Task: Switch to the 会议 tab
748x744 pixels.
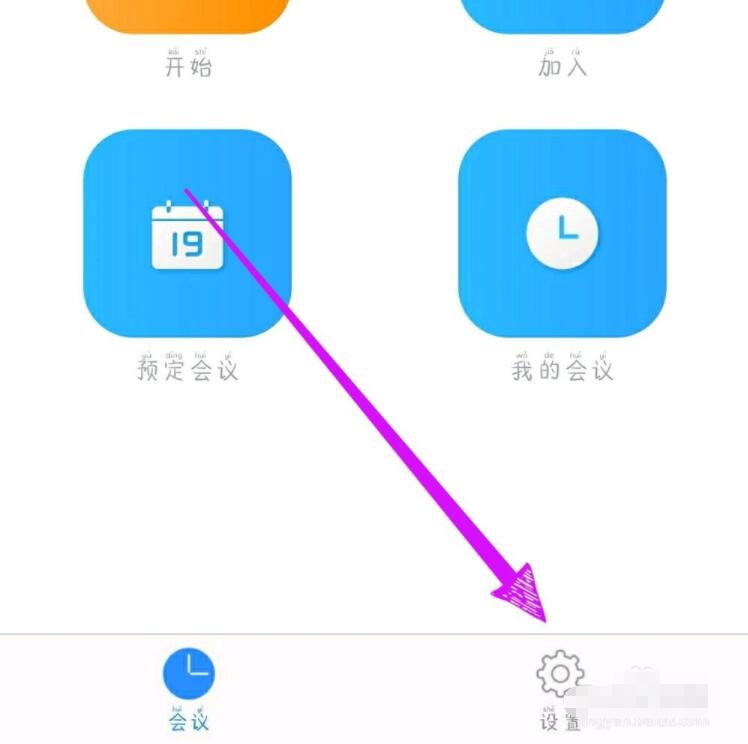Action: pyautogui.click(x=188, y=688)
